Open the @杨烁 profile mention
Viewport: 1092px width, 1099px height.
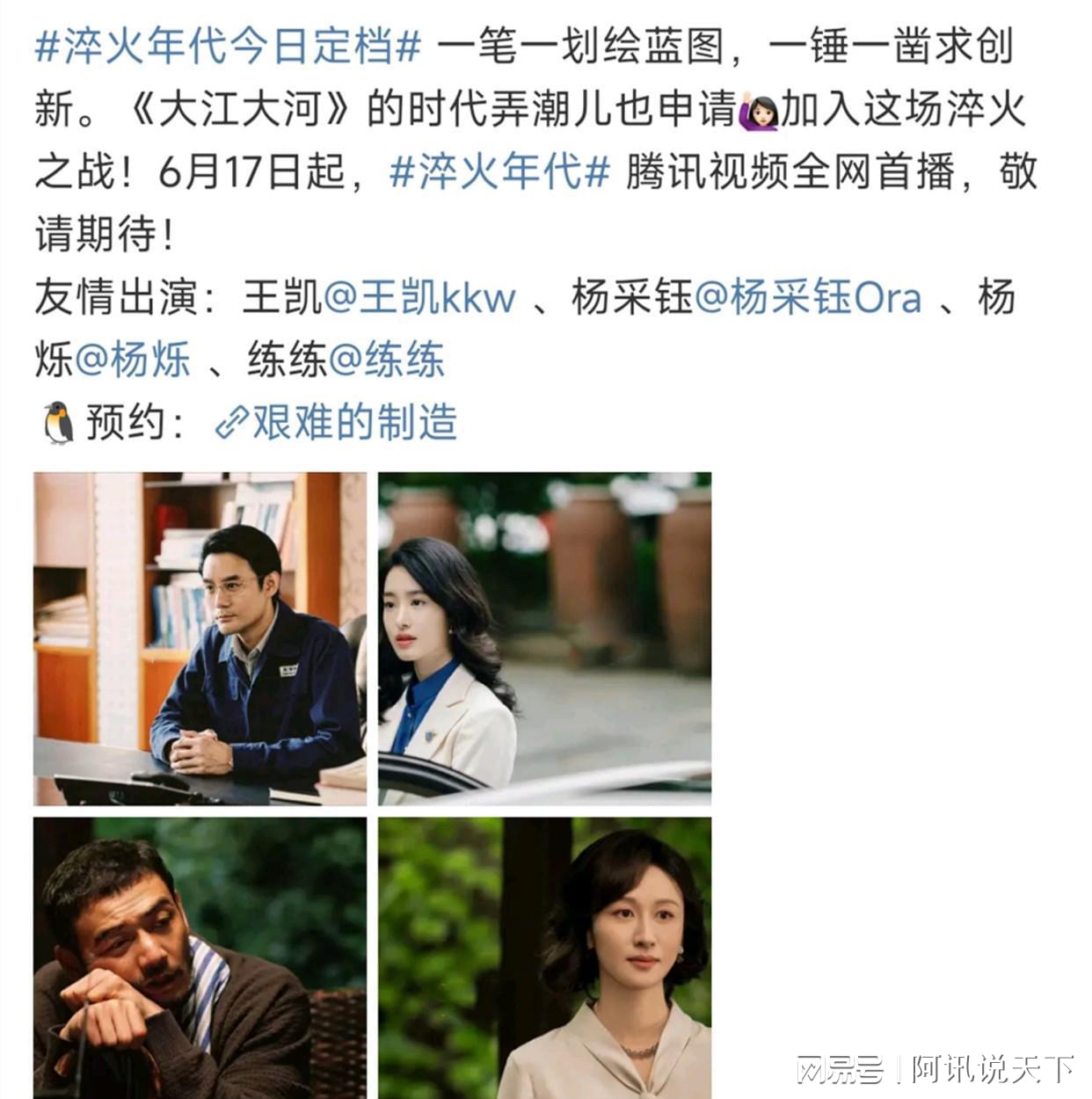click(x=133, y=360)
